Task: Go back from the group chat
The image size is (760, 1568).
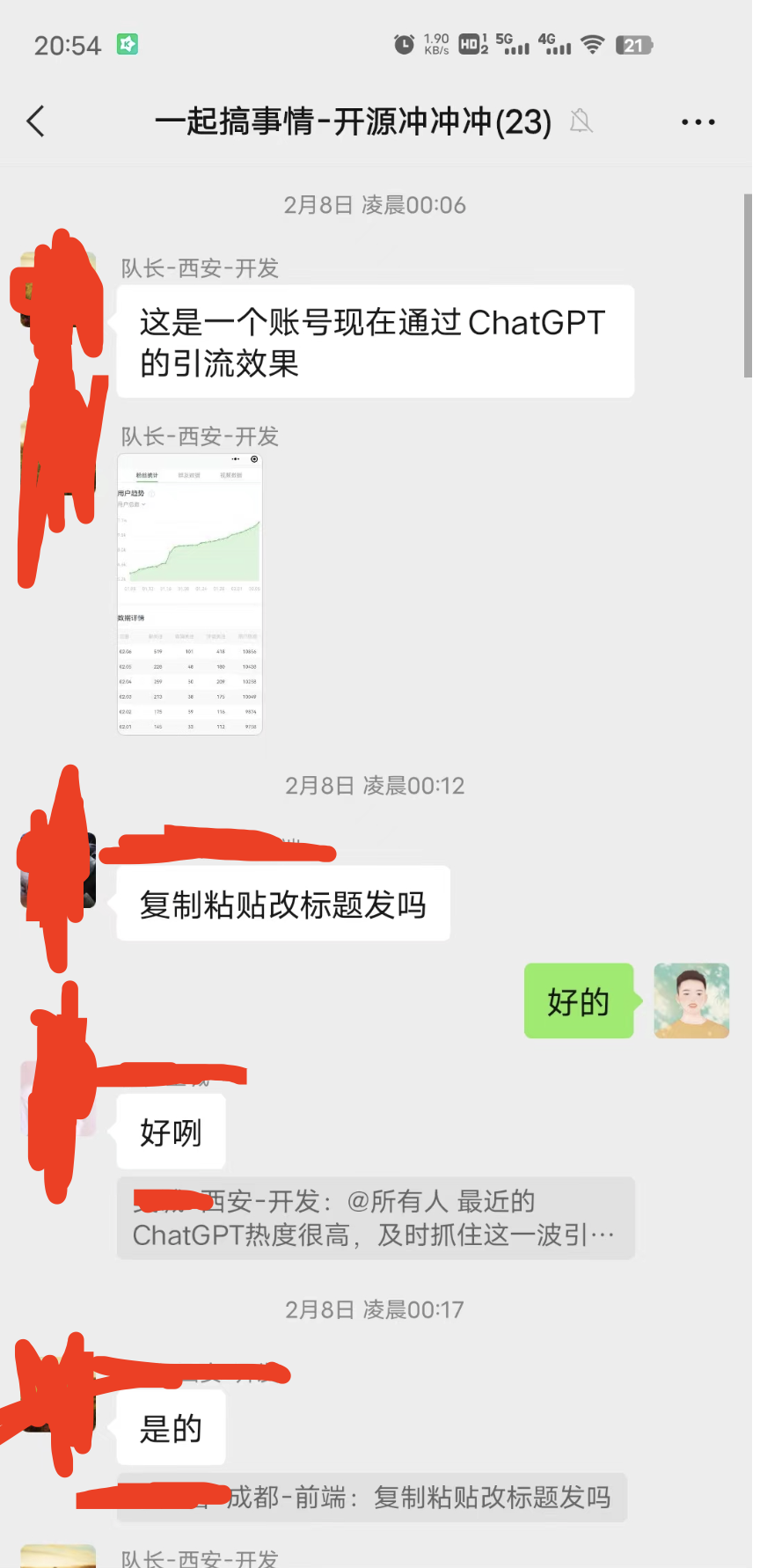Action: click(x=36, y=121)
